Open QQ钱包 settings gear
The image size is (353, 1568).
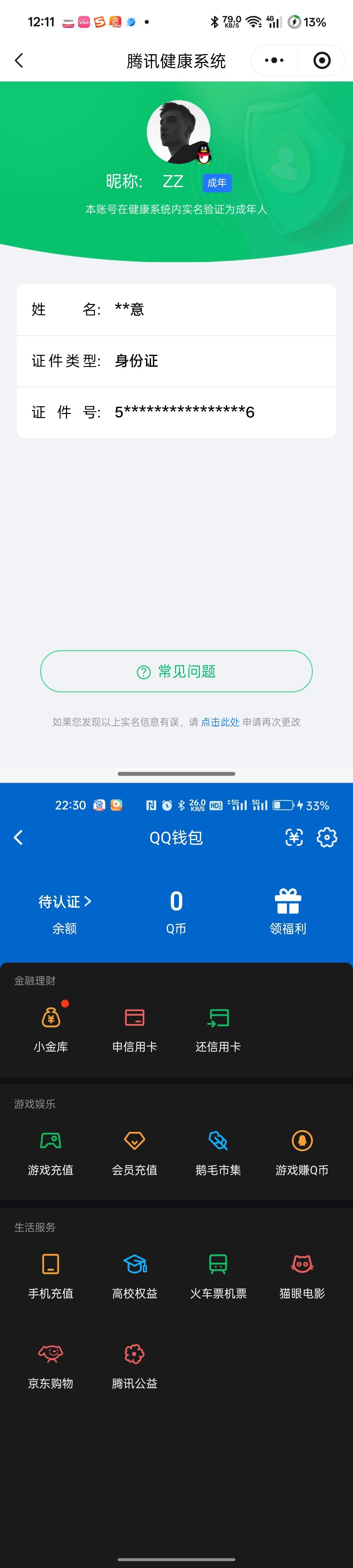327,838
